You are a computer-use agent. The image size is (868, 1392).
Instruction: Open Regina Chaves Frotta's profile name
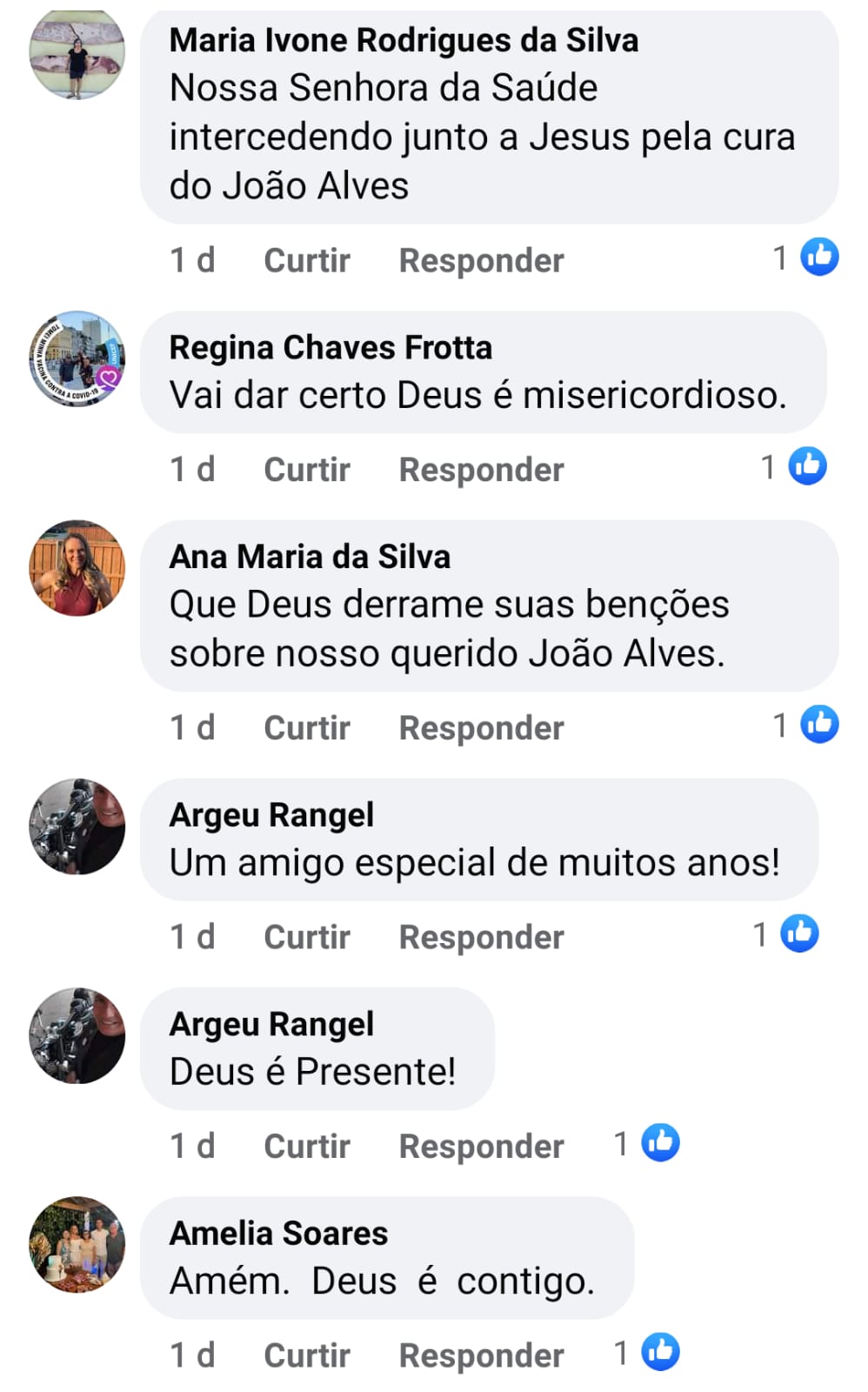pos(331,348)
